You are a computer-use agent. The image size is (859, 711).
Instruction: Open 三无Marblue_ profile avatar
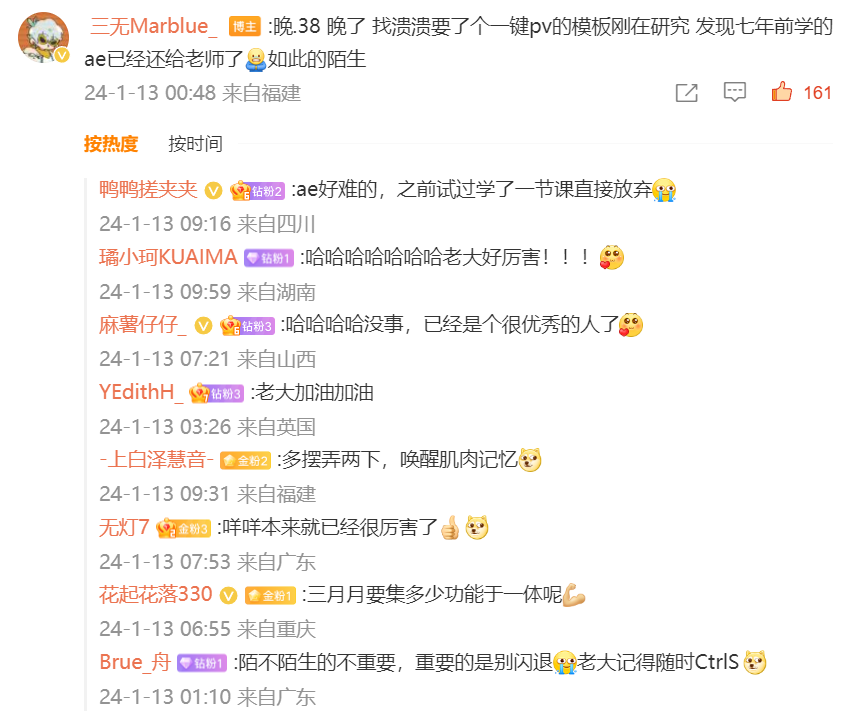click(x=44, y=38)
